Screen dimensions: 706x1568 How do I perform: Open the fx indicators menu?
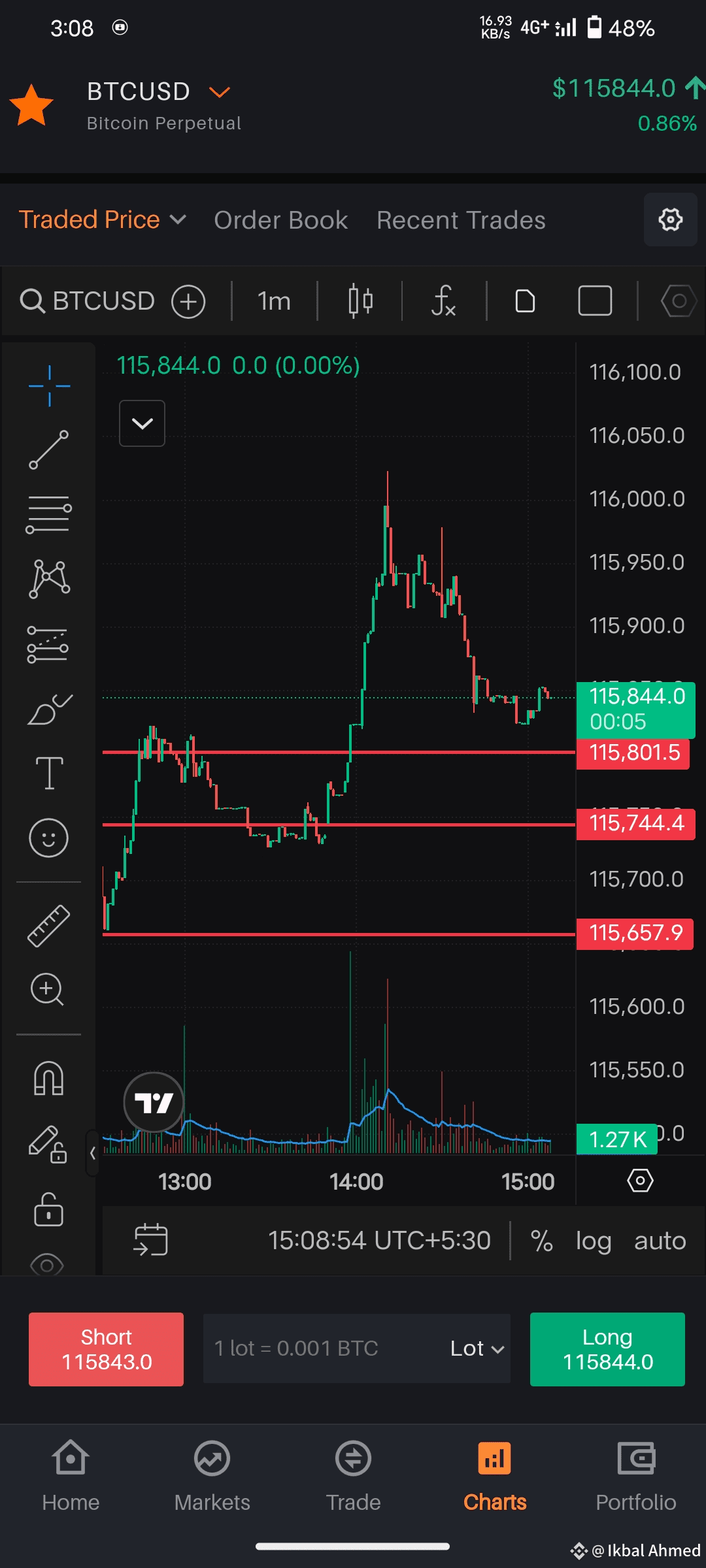[443, 301]
